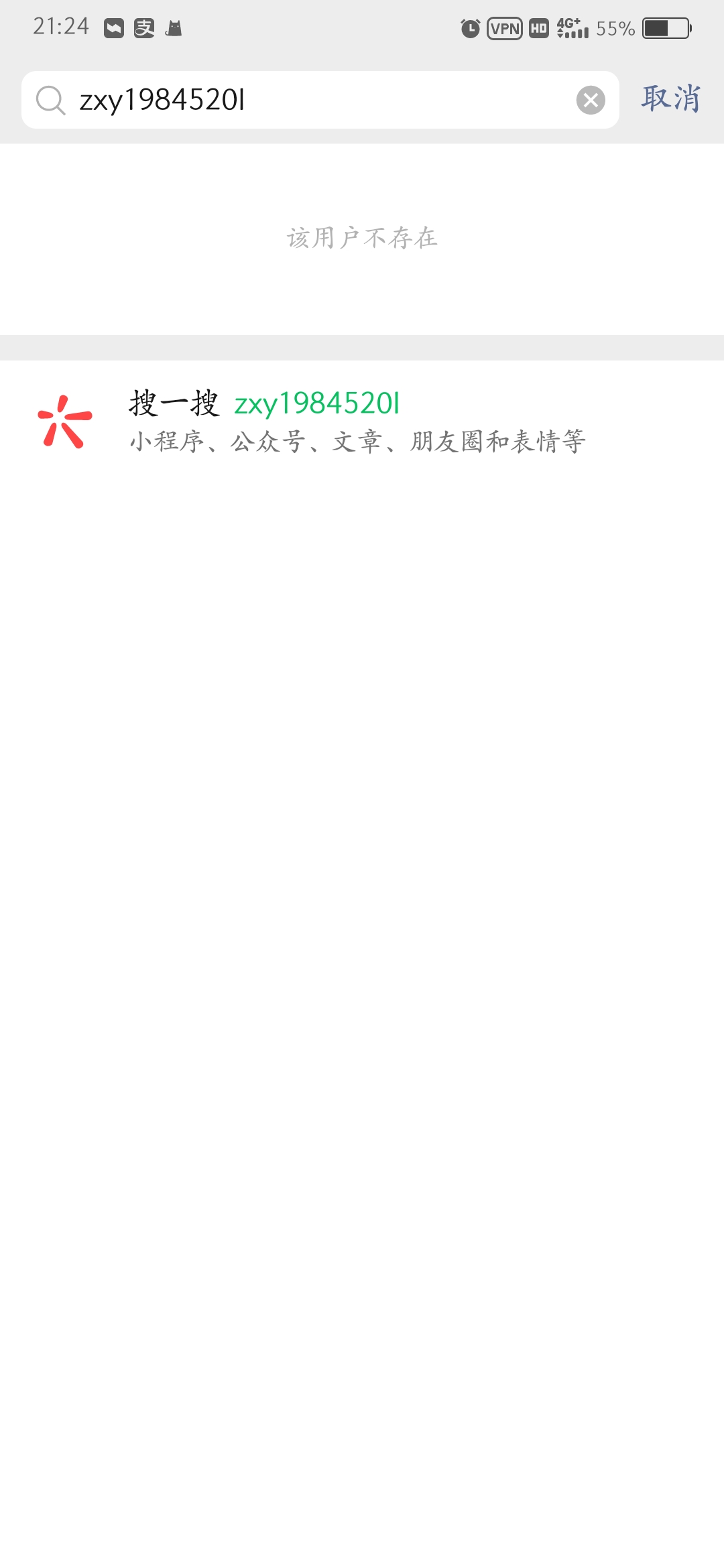Cancel the search with 取消
Viewport: 724px width, 1568px height.
(670, 99)
